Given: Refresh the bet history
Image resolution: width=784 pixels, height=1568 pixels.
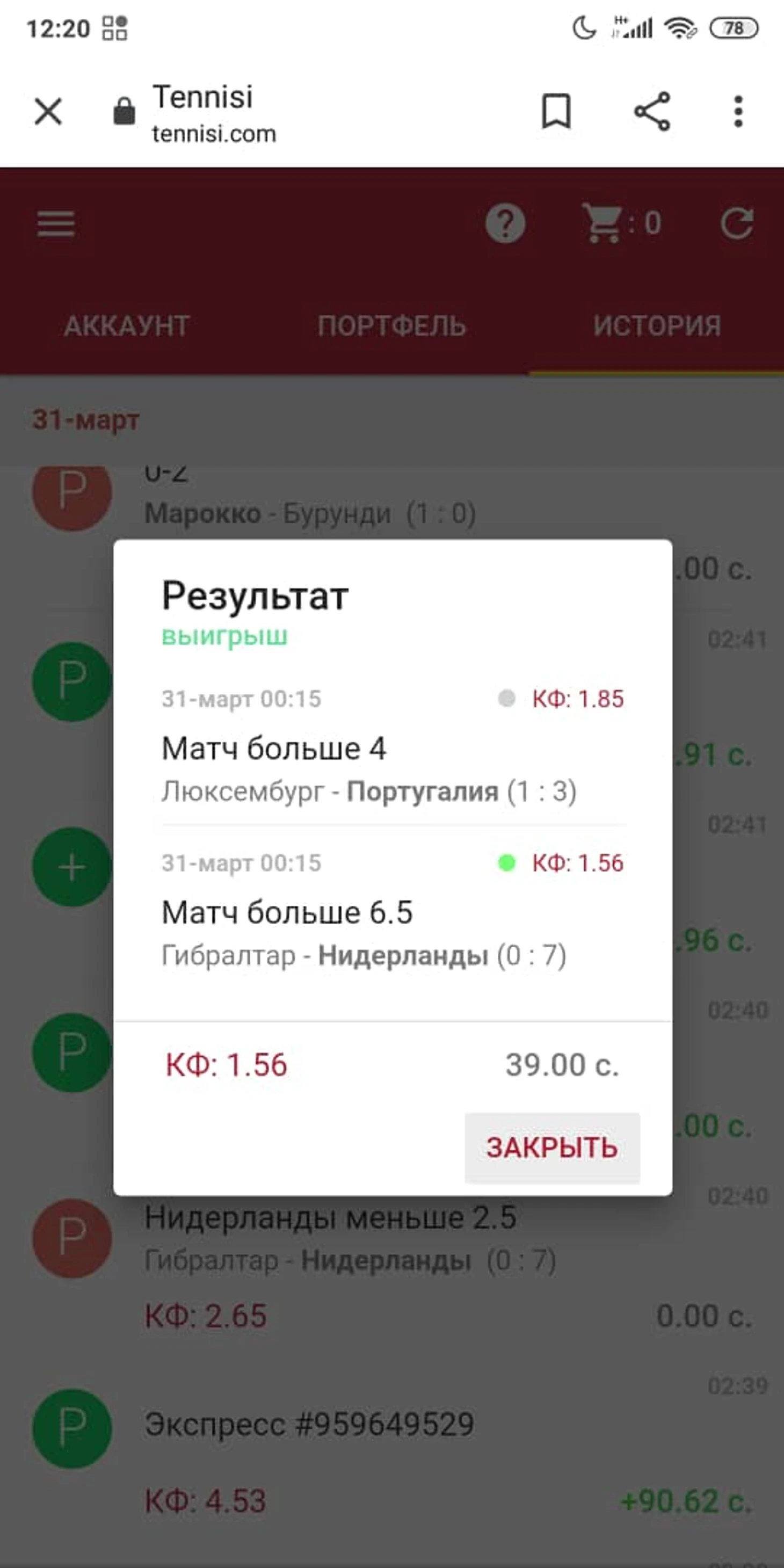Looking at the screenshot, I should 737,224.
